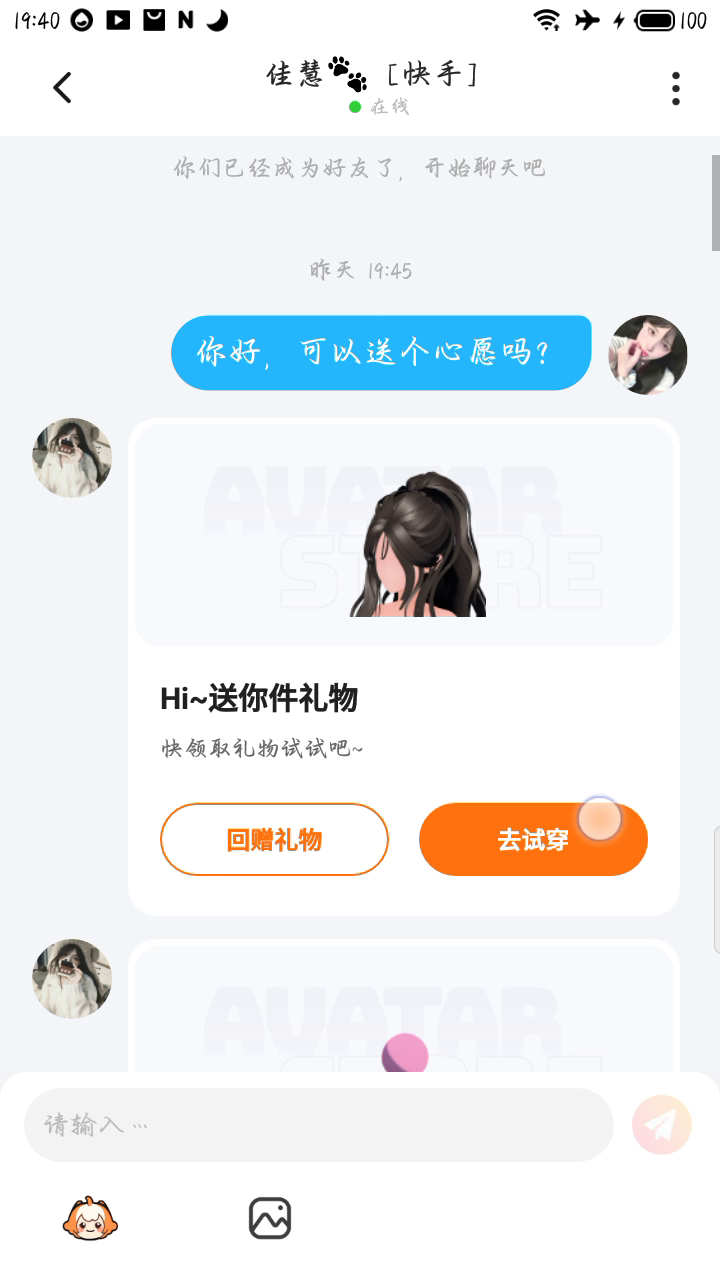This screenshot has height=1280, width=720.
Task: Tap the 回赠礼物 button
Action: point(274,839)
